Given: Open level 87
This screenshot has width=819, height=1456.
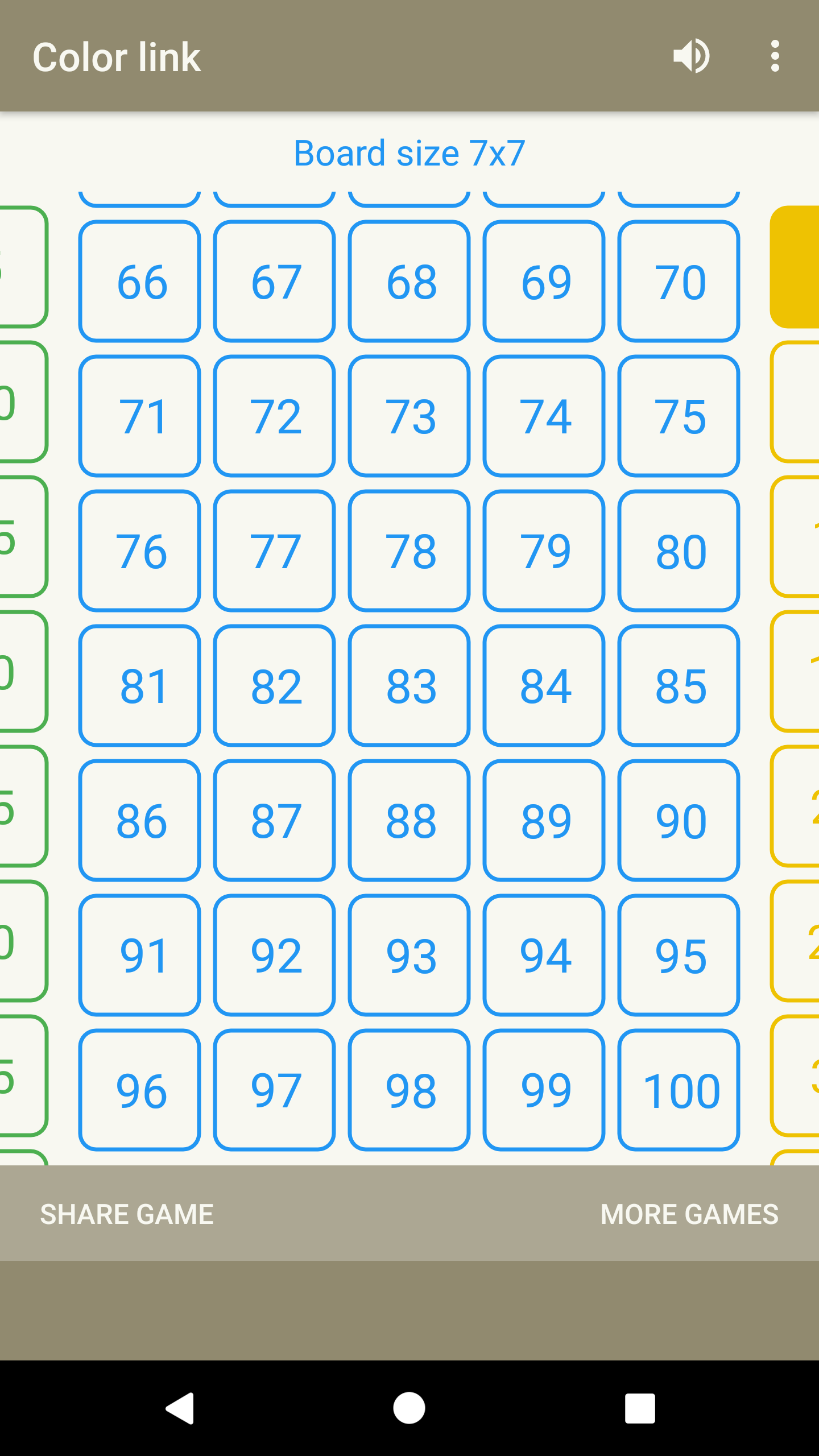Looking at the screenshot, I should point(275,821).
